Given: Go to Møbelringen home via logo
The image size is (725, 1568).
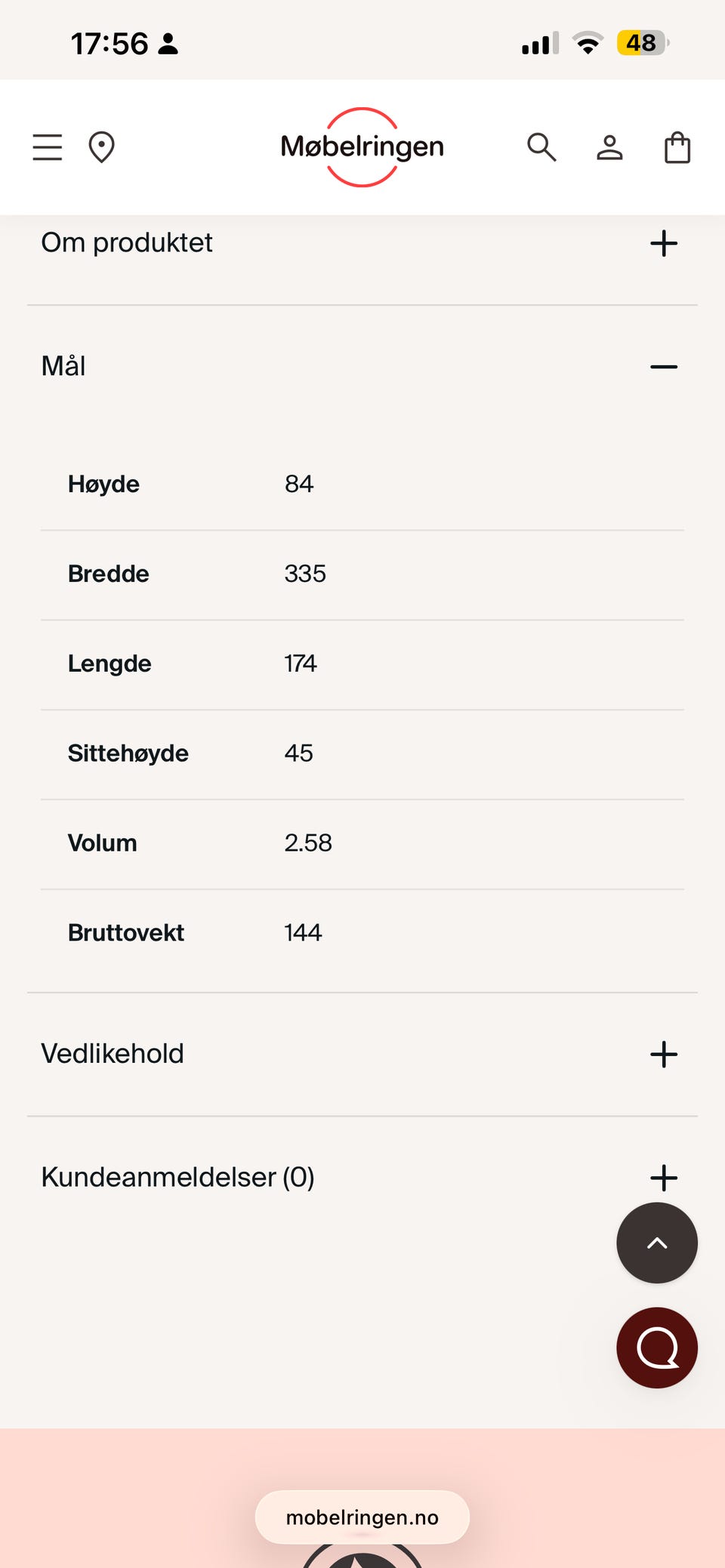Looking at the screenshot, I should click(x=362, y=146).
